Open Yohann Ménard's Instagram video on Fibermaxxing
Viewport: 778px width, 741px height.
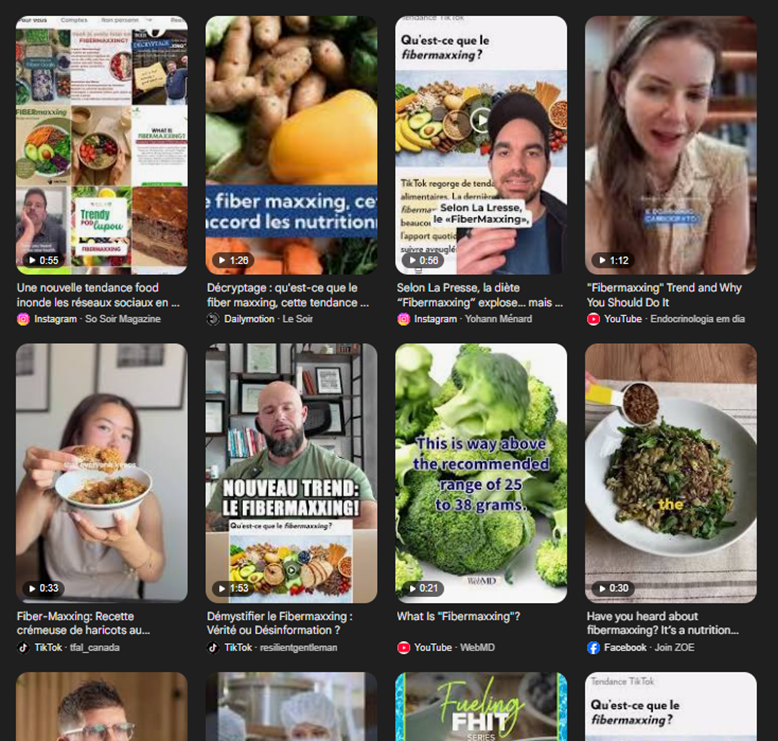pos(481,145)
